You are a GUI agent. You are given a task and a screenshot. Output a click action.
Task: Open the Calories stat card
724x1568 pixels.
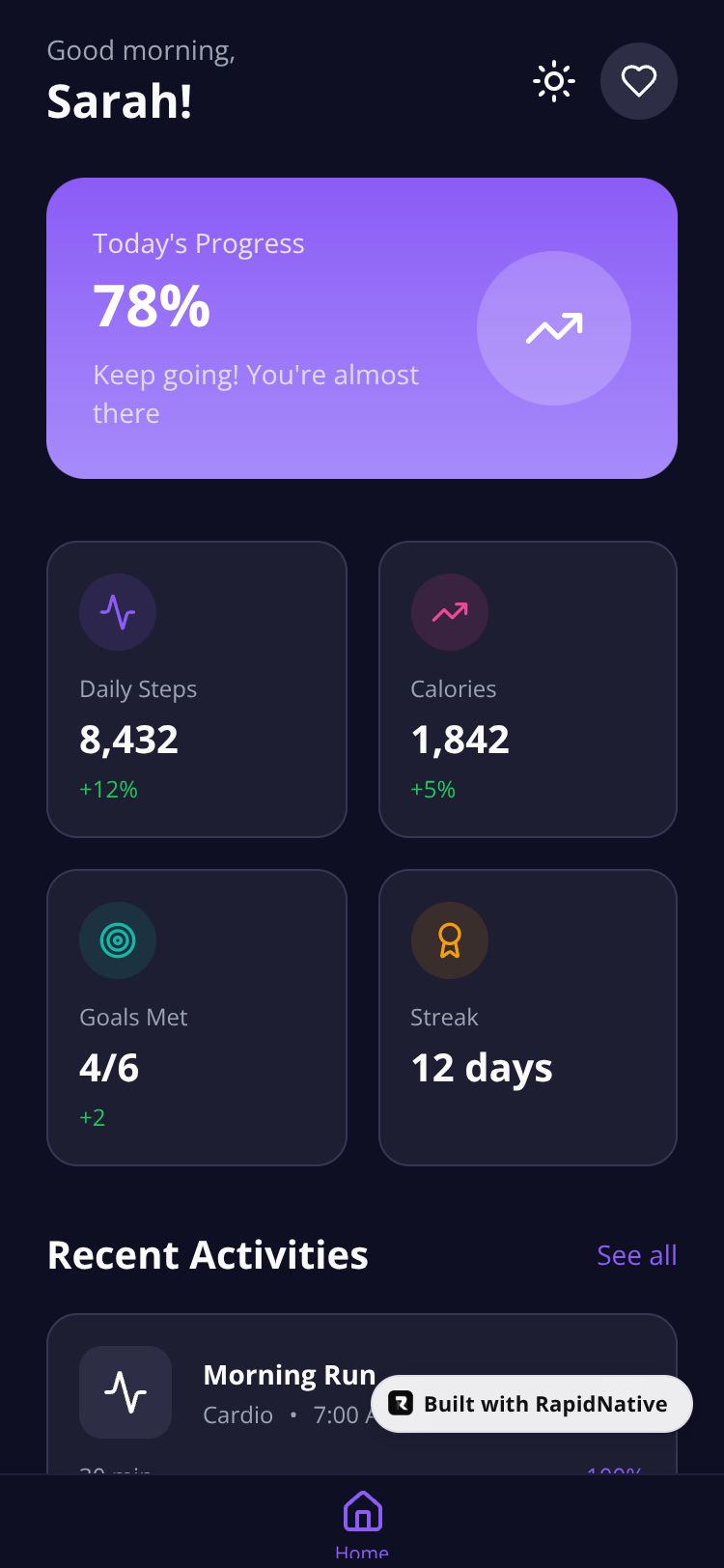527,688
